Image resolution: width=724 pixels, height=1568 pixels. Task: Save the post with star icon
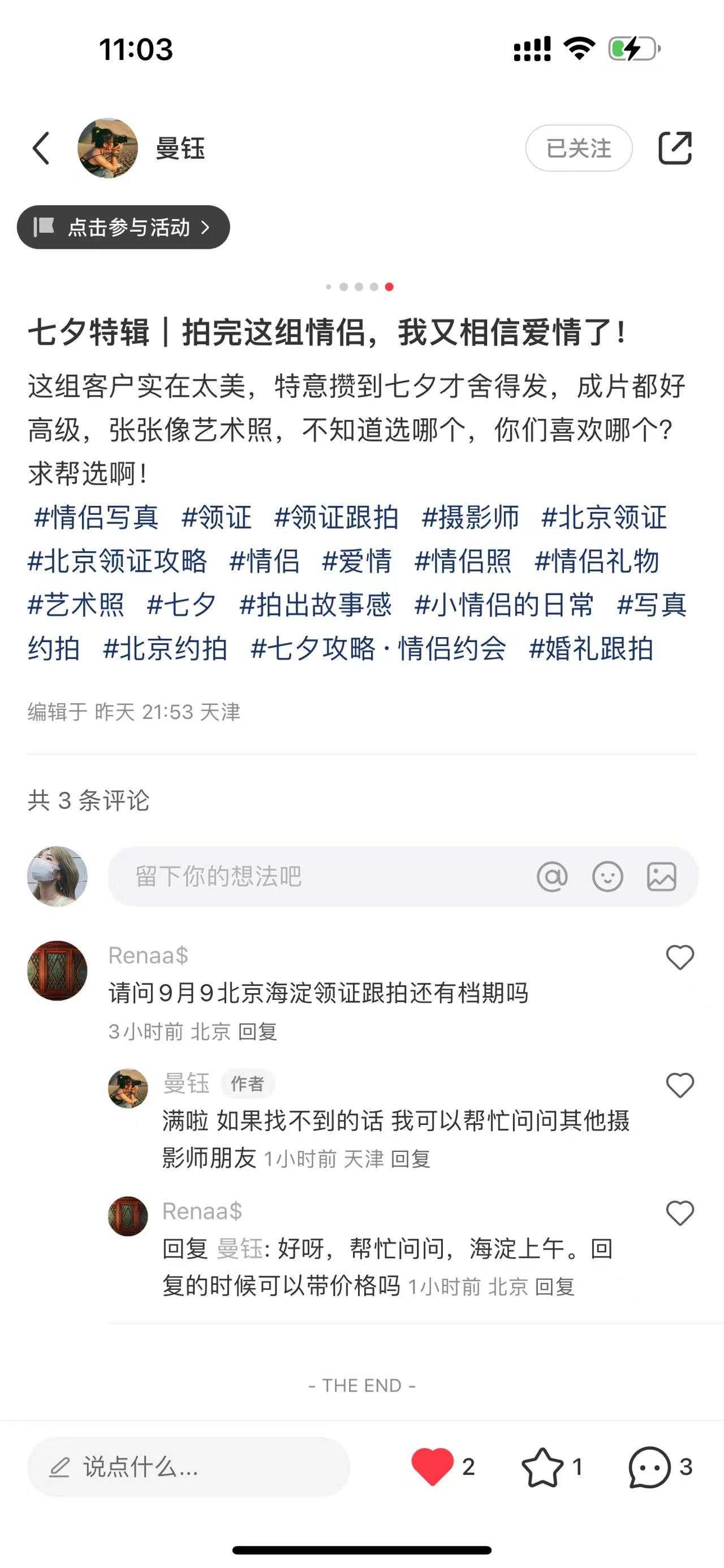click(x=542, y=1467)
